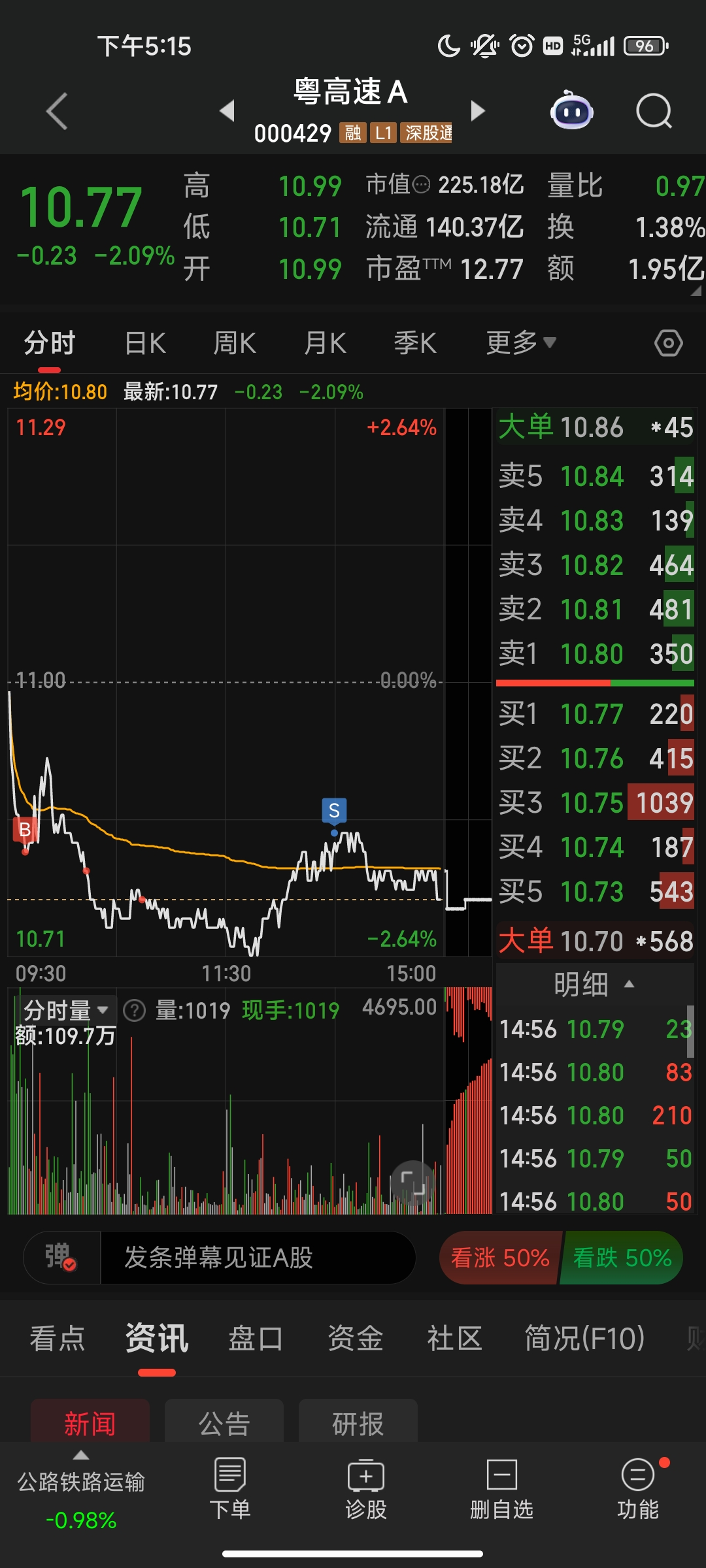
Task: Expand the 更多 chart period dropdown
Action: (x=521, y=342)
